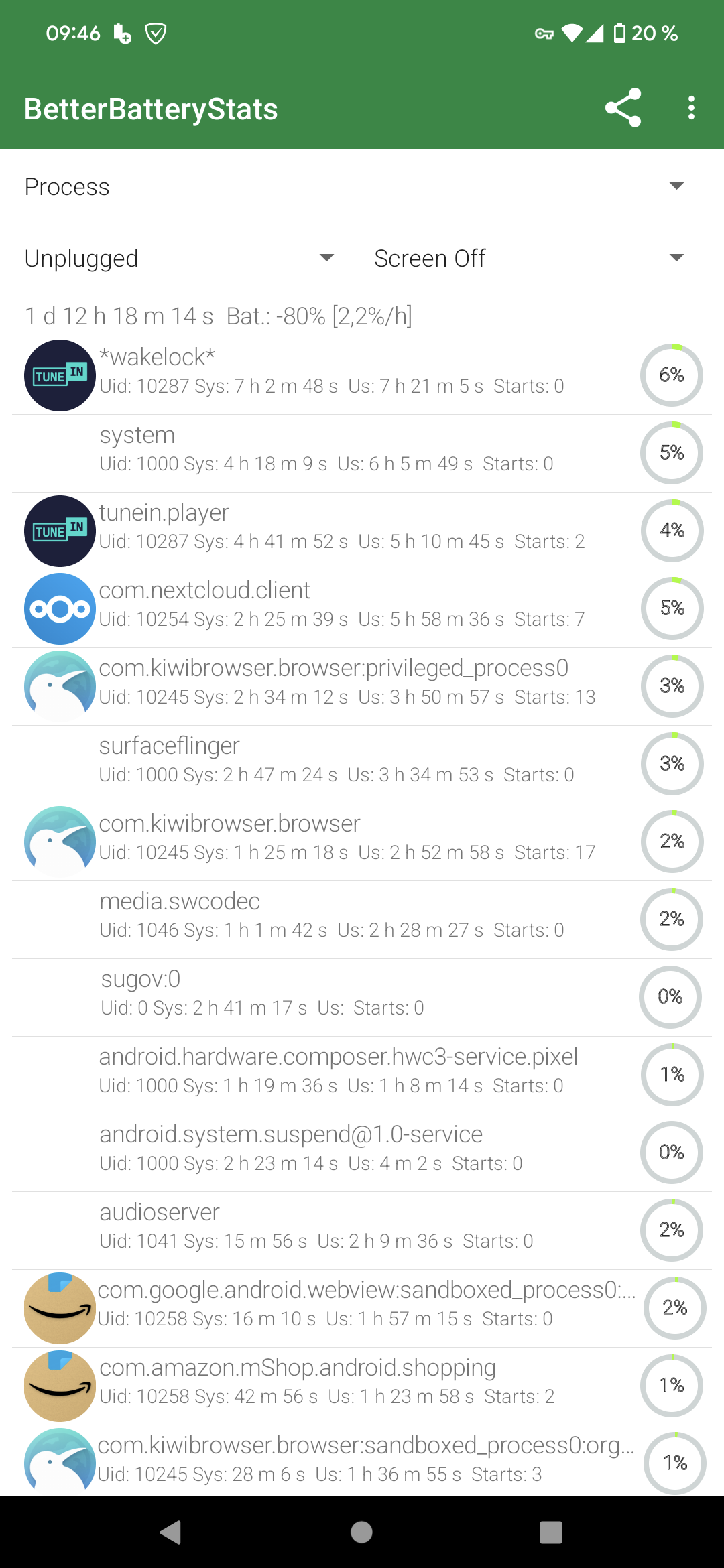Expand the Process stat type dropdown

(354, 187)
